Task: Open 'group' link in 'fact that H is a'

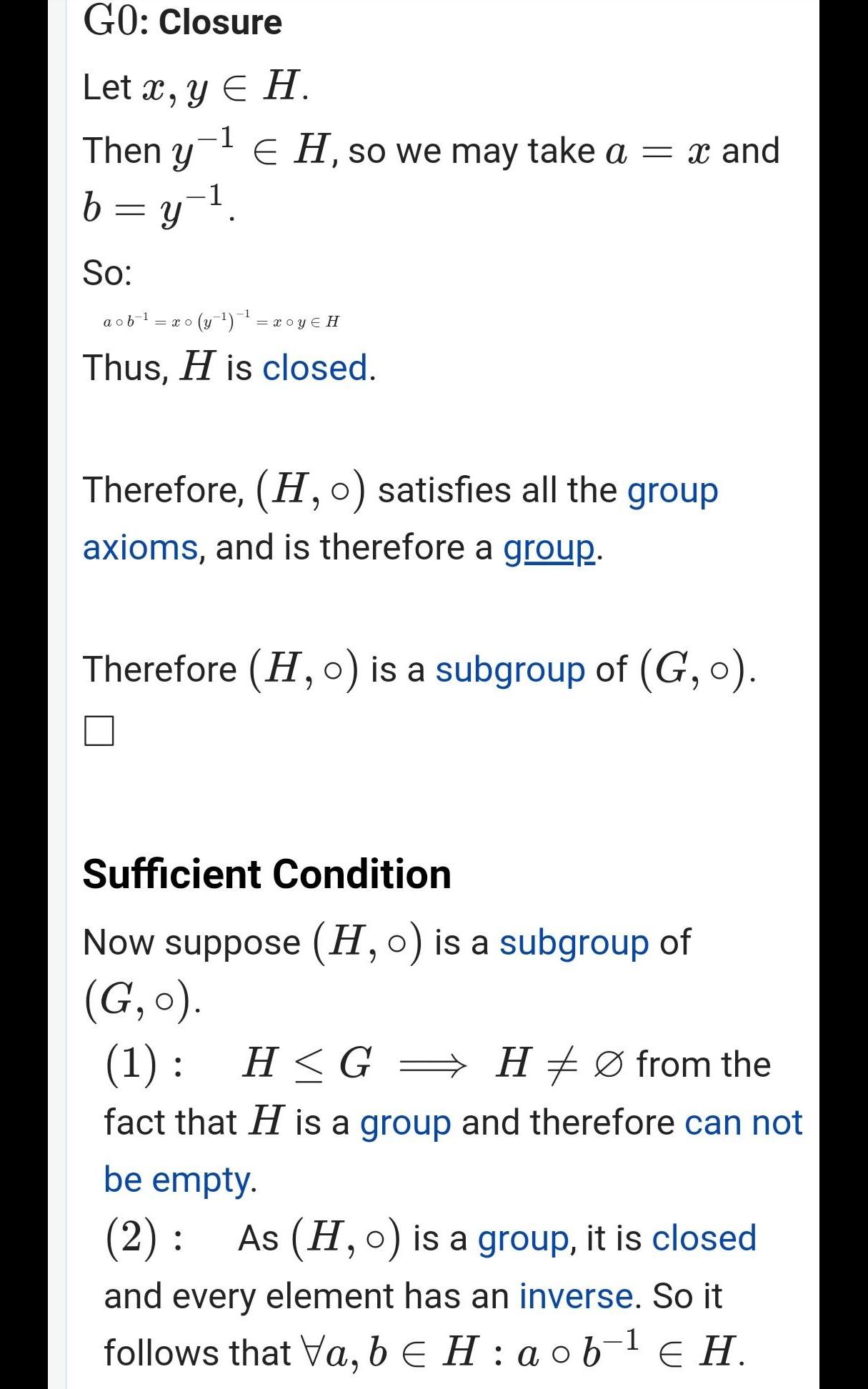Action: (405, 1123)
